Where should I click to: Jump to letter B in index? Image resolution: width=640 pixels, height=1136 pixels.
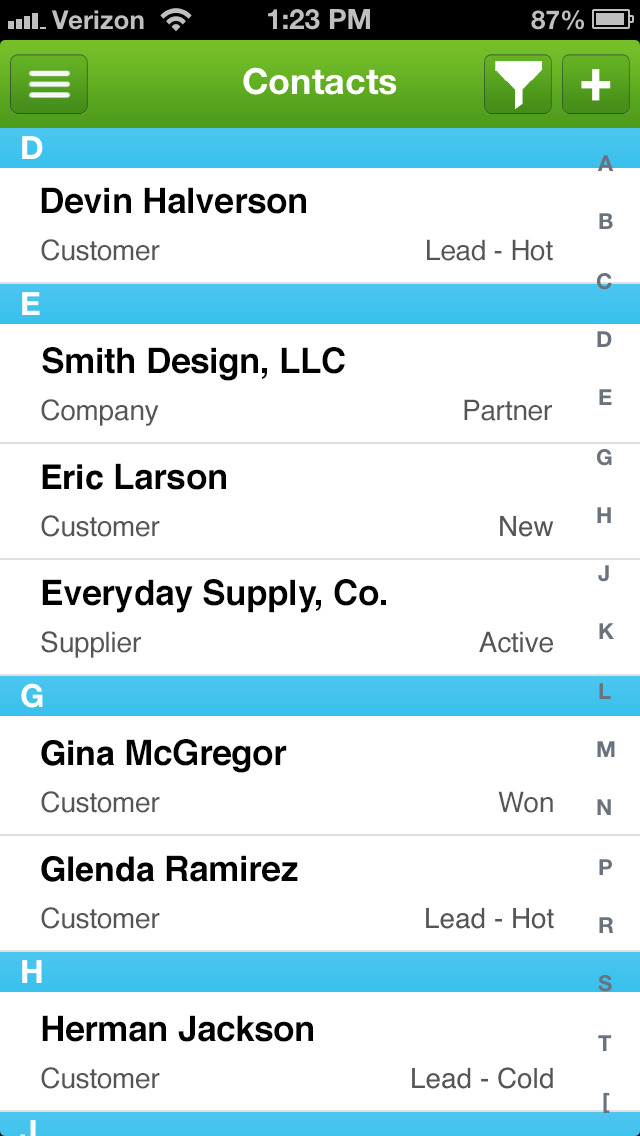[x=605, y=222]
